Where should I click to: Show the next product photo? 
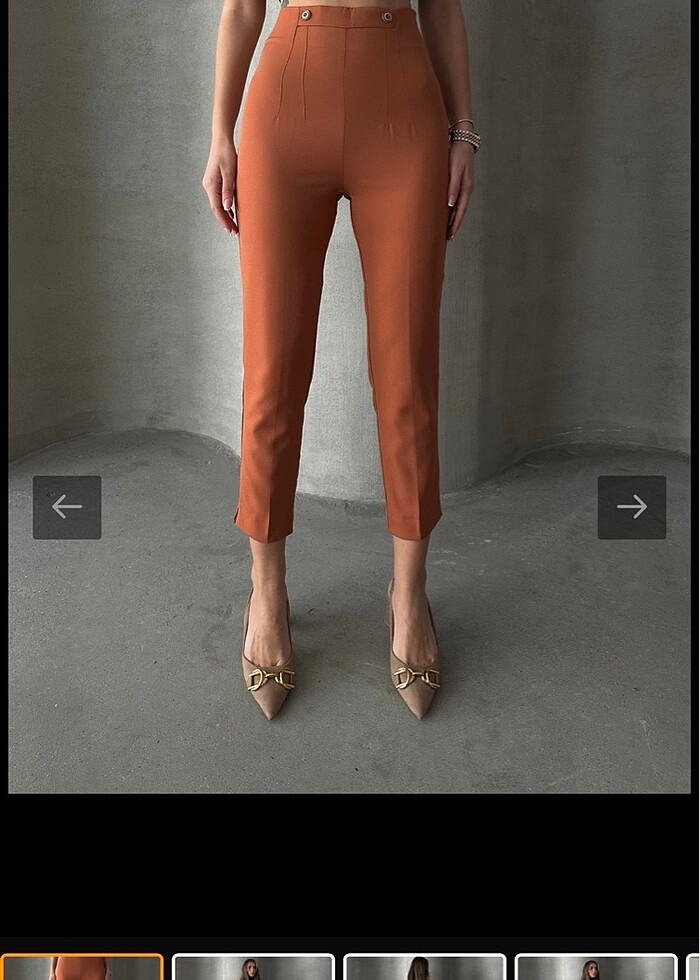point(631,507)
